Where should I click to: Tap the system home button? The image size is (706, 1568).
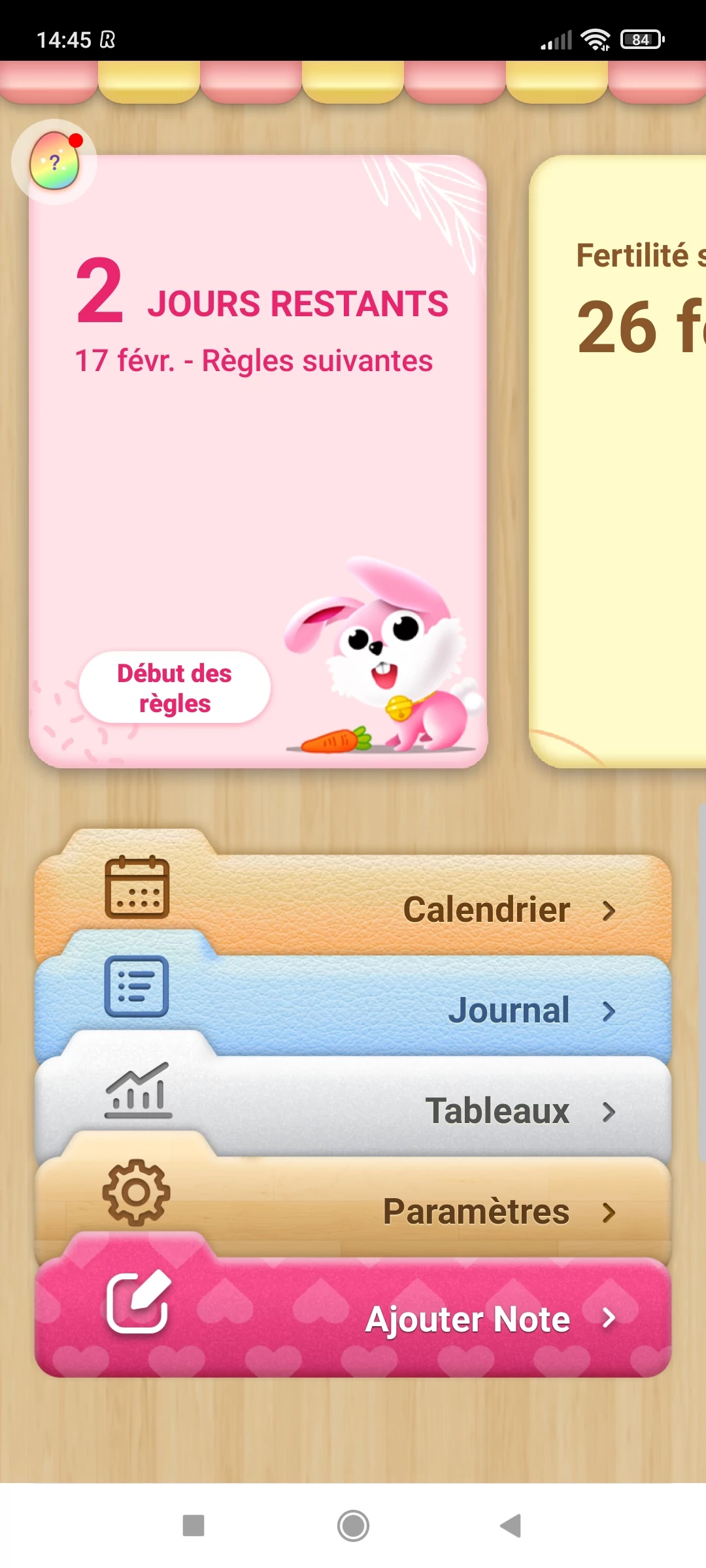[353, 1526]
